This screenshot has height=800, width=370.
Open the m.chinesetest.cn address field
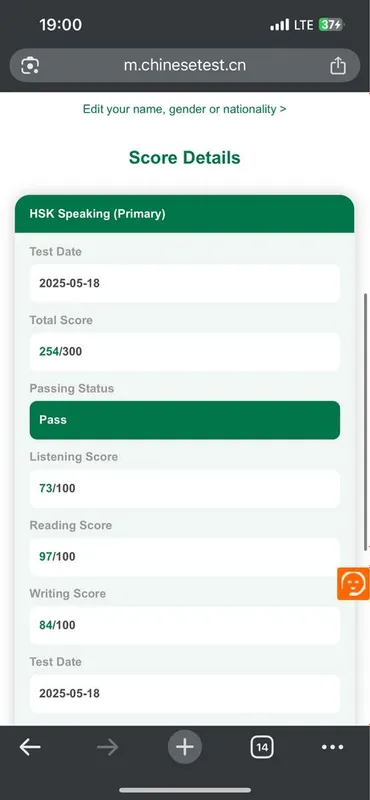pyautogui.click(x=185, y=65)
